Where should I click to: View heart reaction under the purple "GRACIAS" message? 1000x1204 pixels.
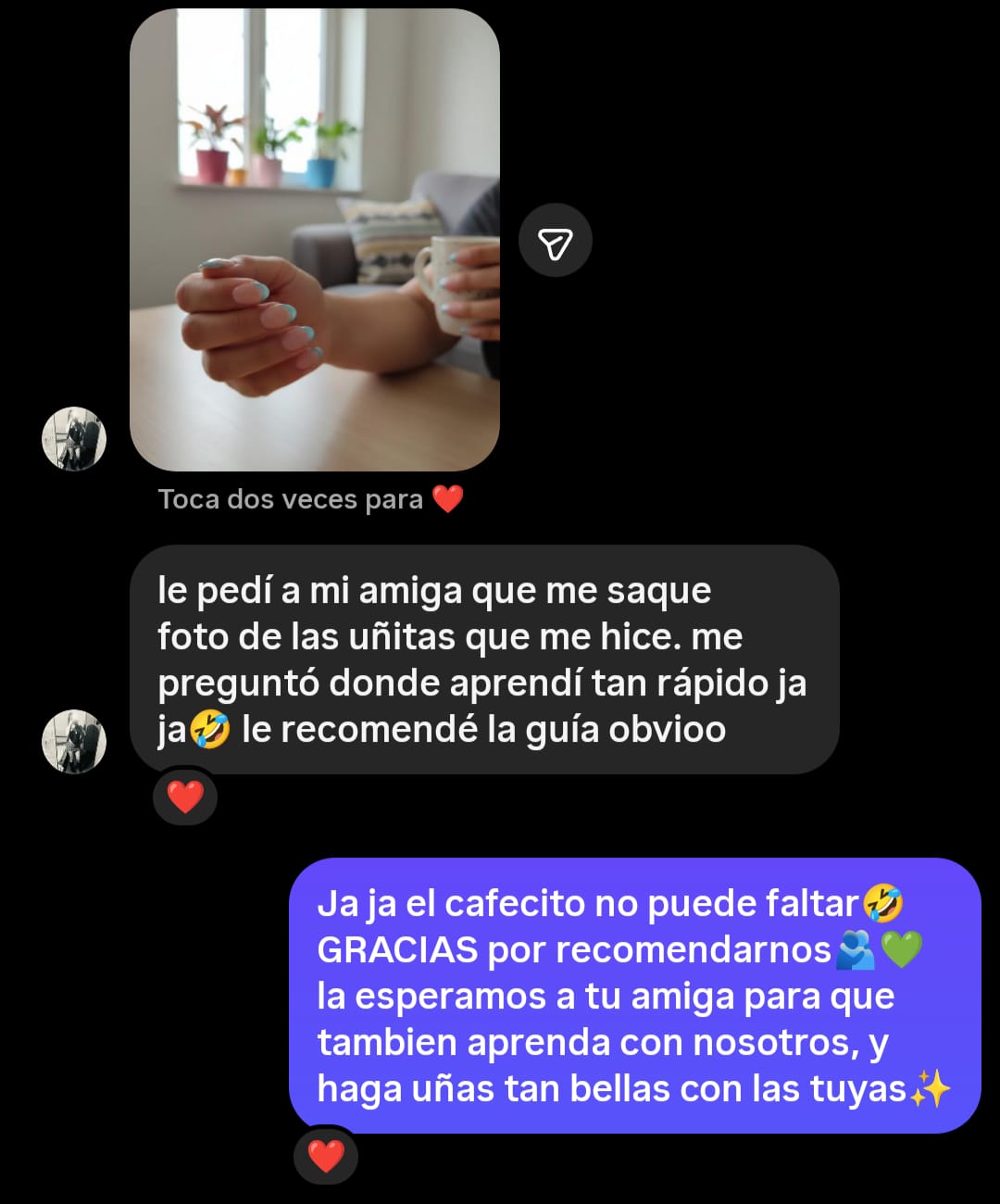coord(326,1156)
